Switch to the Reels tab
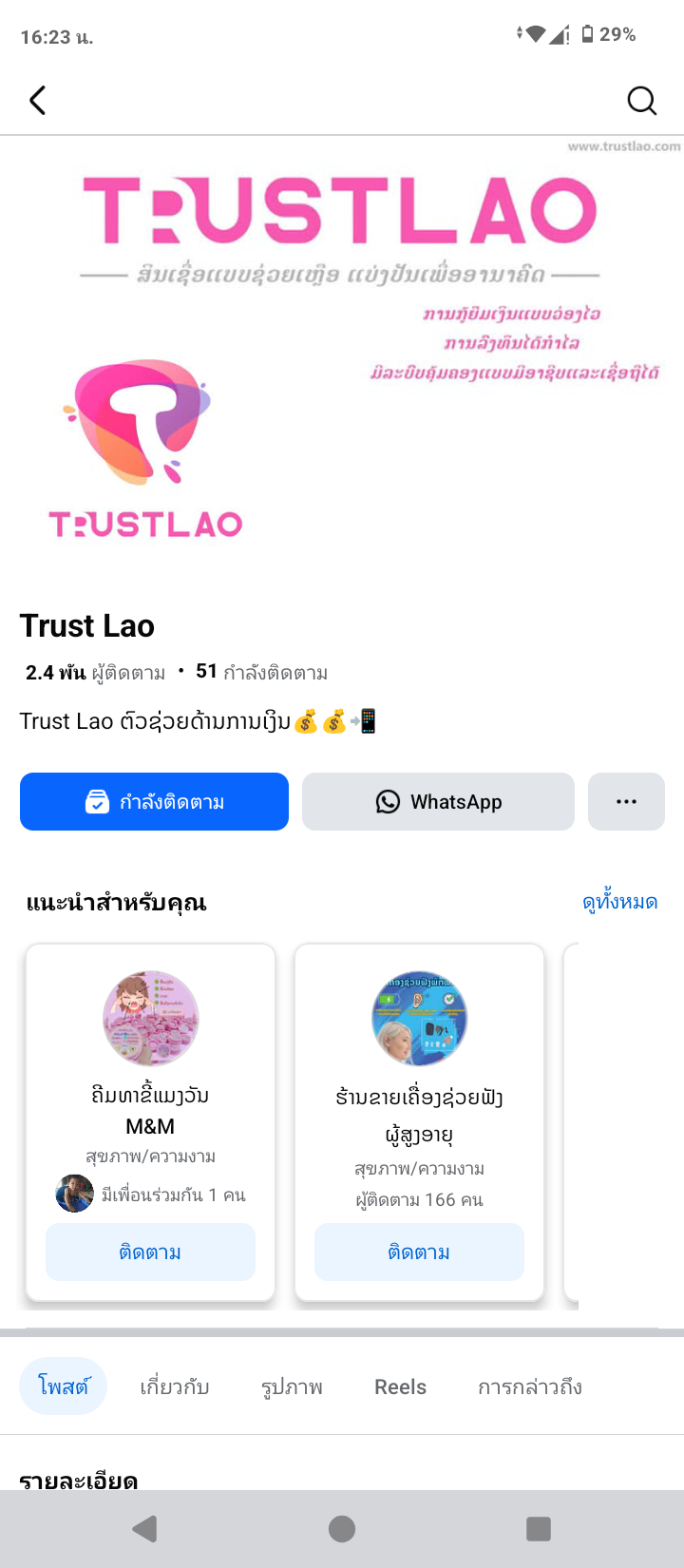This screenshot has width=684, height=1568. click(400, 1386)
